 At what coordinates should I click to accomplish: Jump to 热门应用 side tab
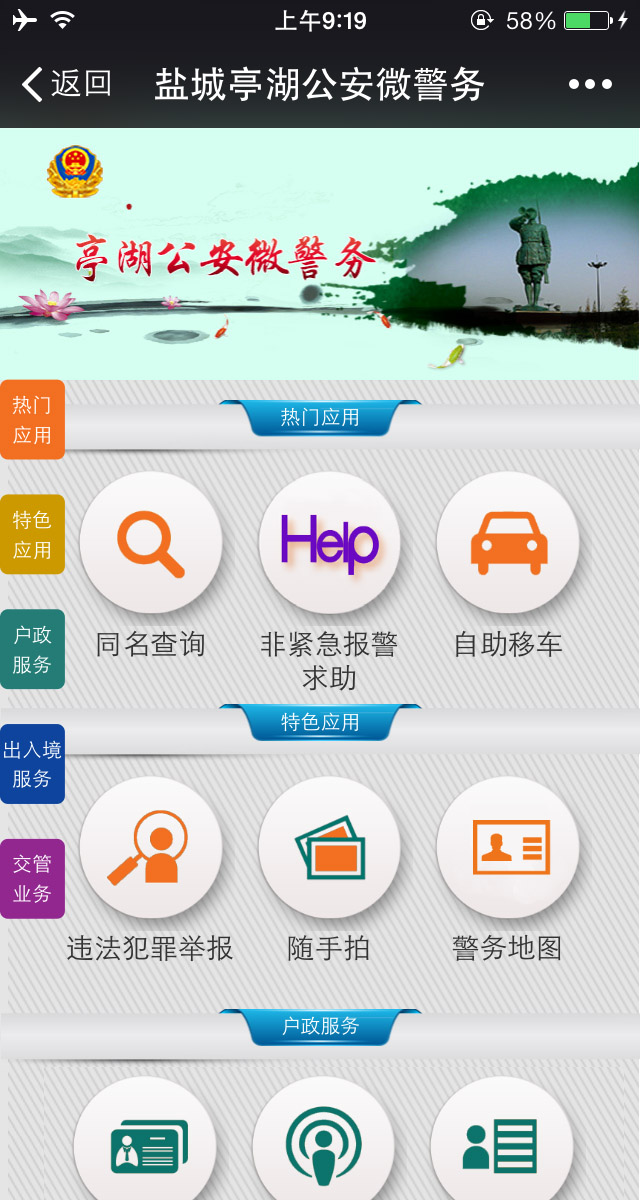pyautogui.click(x=32, y=420)
